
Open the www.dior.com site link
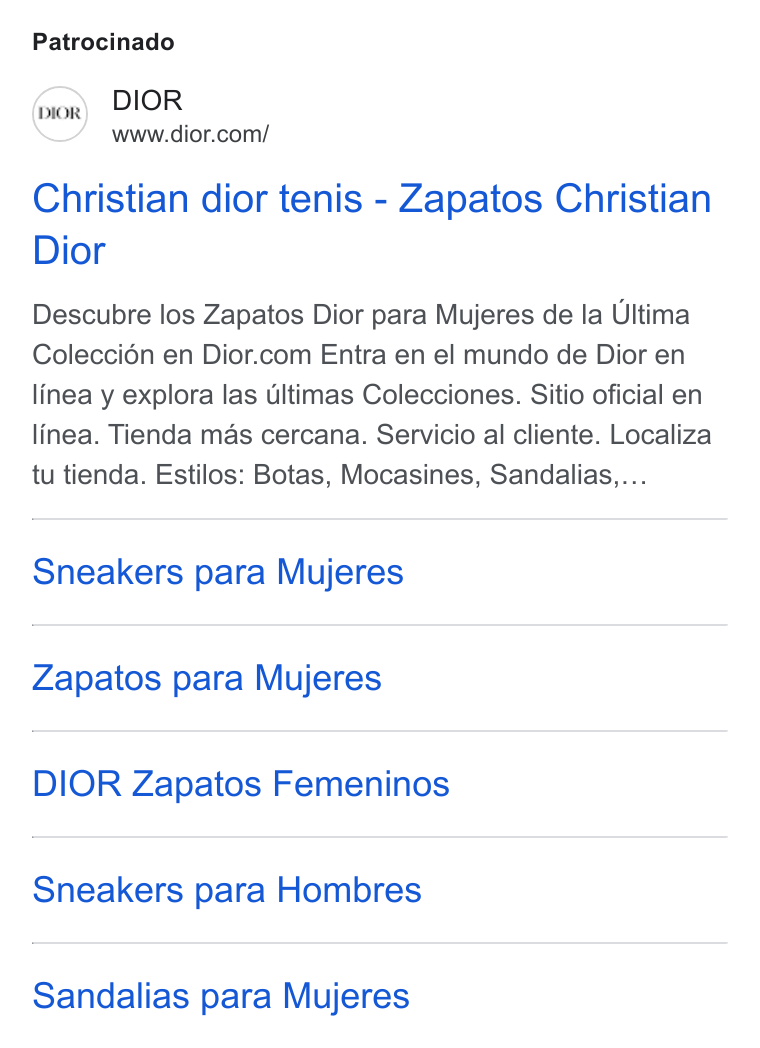pos(191,134)
